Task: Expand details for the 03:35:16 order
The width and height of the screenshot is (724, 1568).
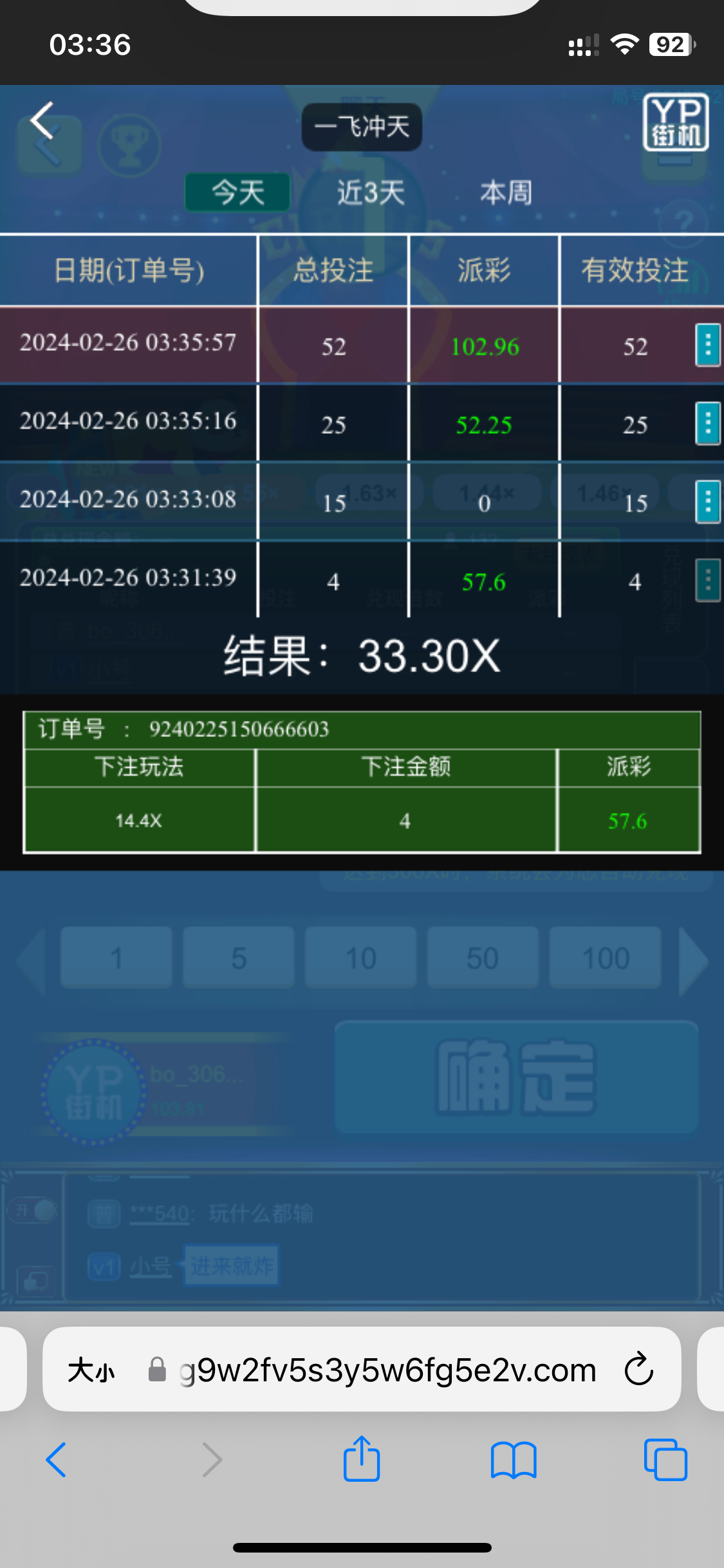Action: [x=707, y=424]
